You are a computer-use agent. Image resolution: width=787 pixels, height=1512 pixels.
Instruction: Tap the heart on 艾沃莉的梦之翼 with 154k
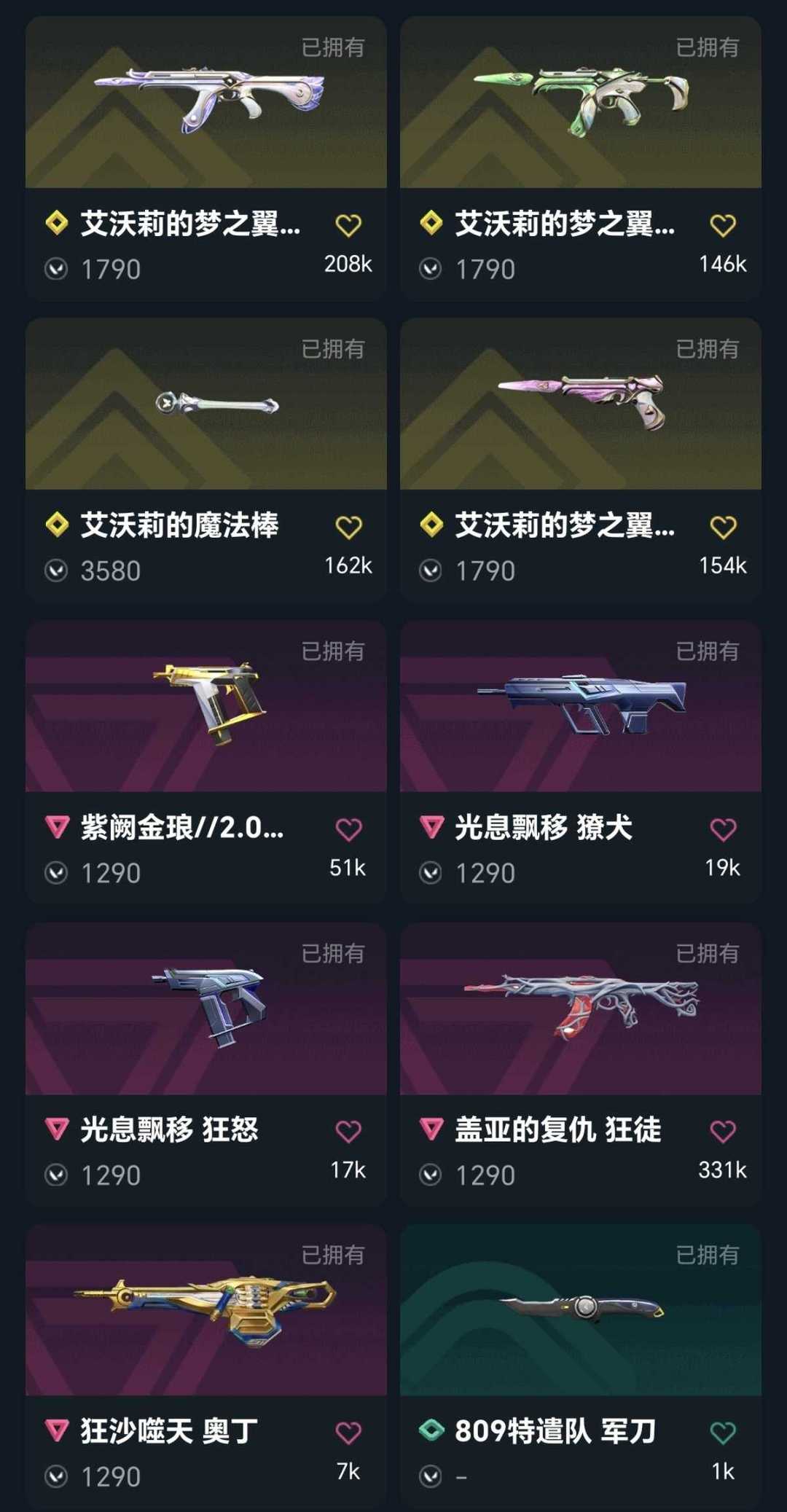723,527
